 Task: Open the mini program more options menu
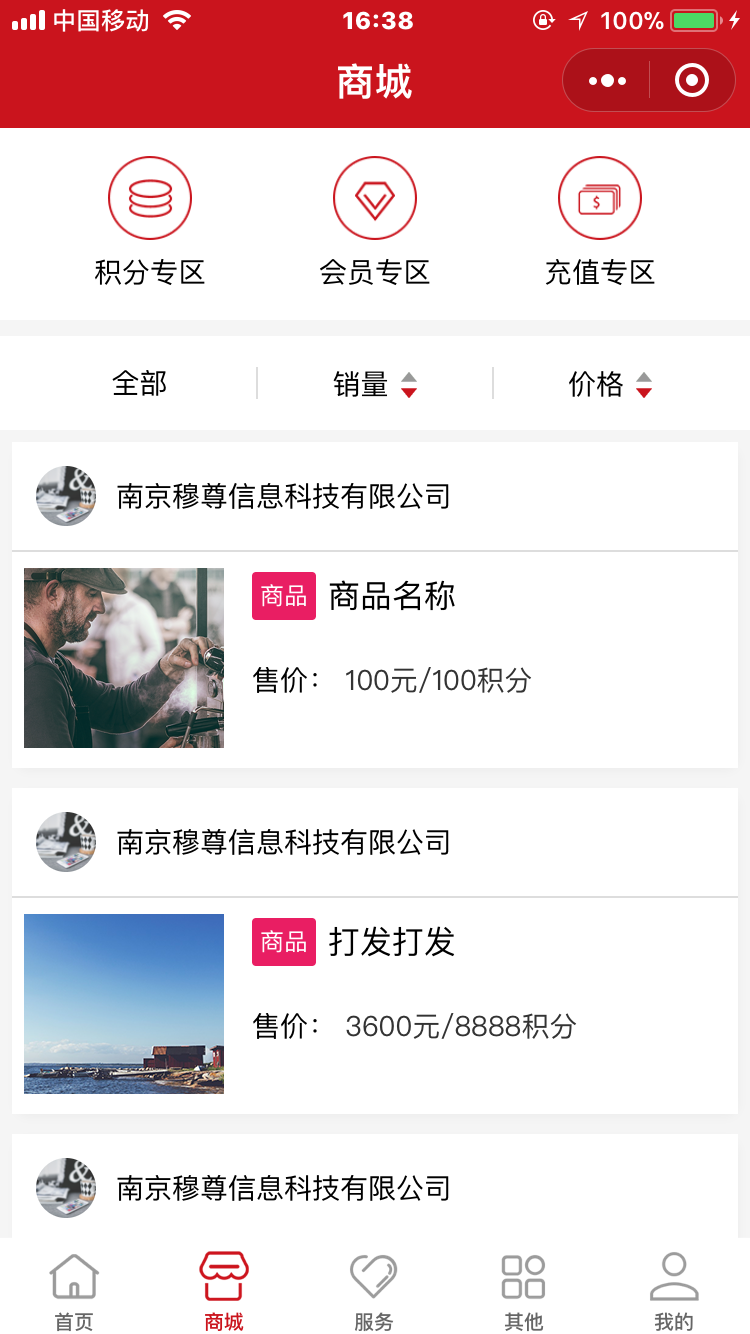pyautogui.click(x=607, y=81)
